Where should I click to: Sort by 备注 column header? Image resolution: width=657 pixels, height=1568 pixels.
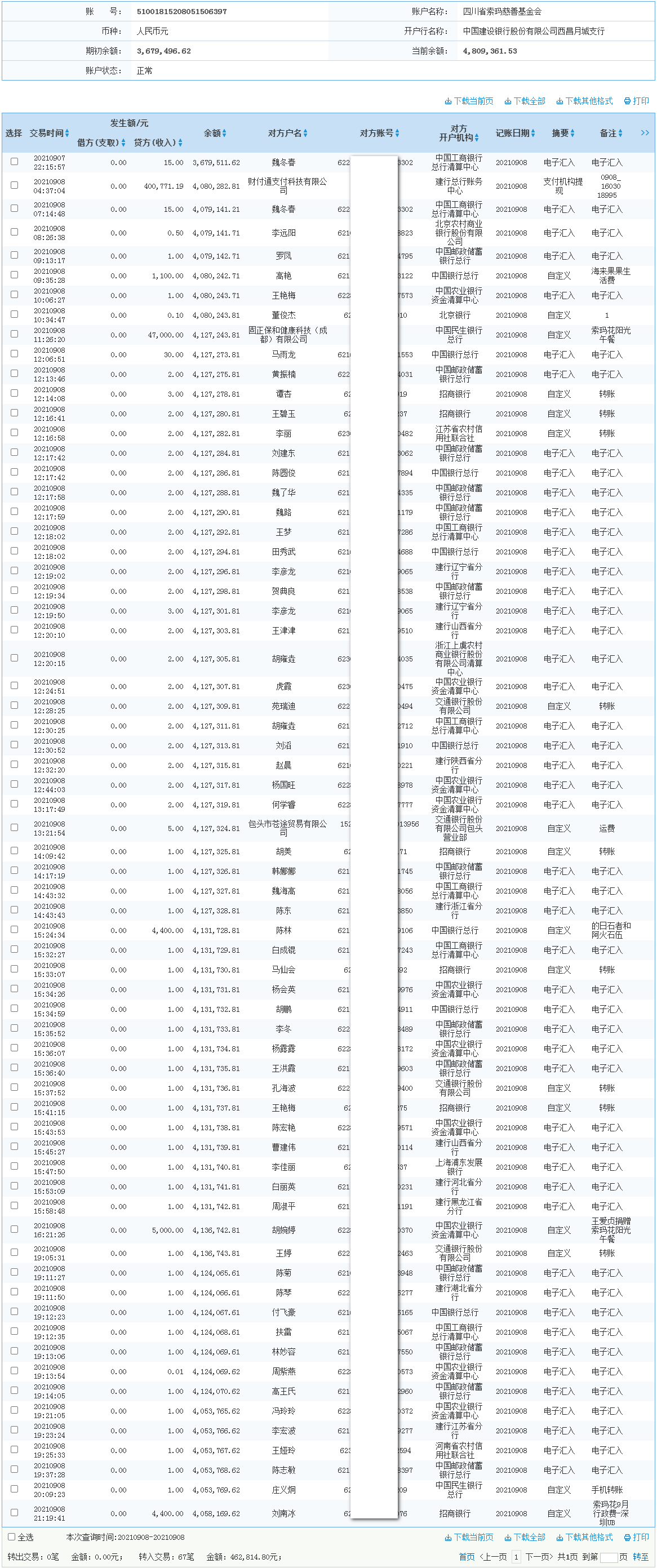[611, 134]
